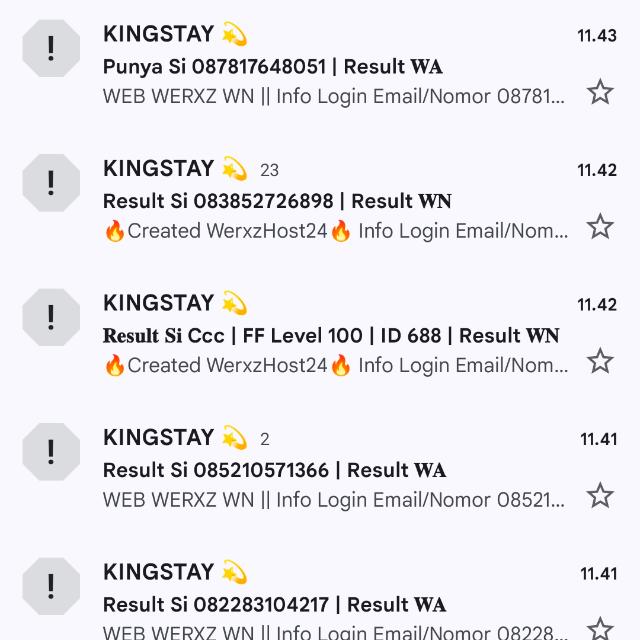Image resolution: width=640 pixels, height=640 pixels.
Task: Open the email 'Result Si 082283104217'
Action: click(300, 604)
